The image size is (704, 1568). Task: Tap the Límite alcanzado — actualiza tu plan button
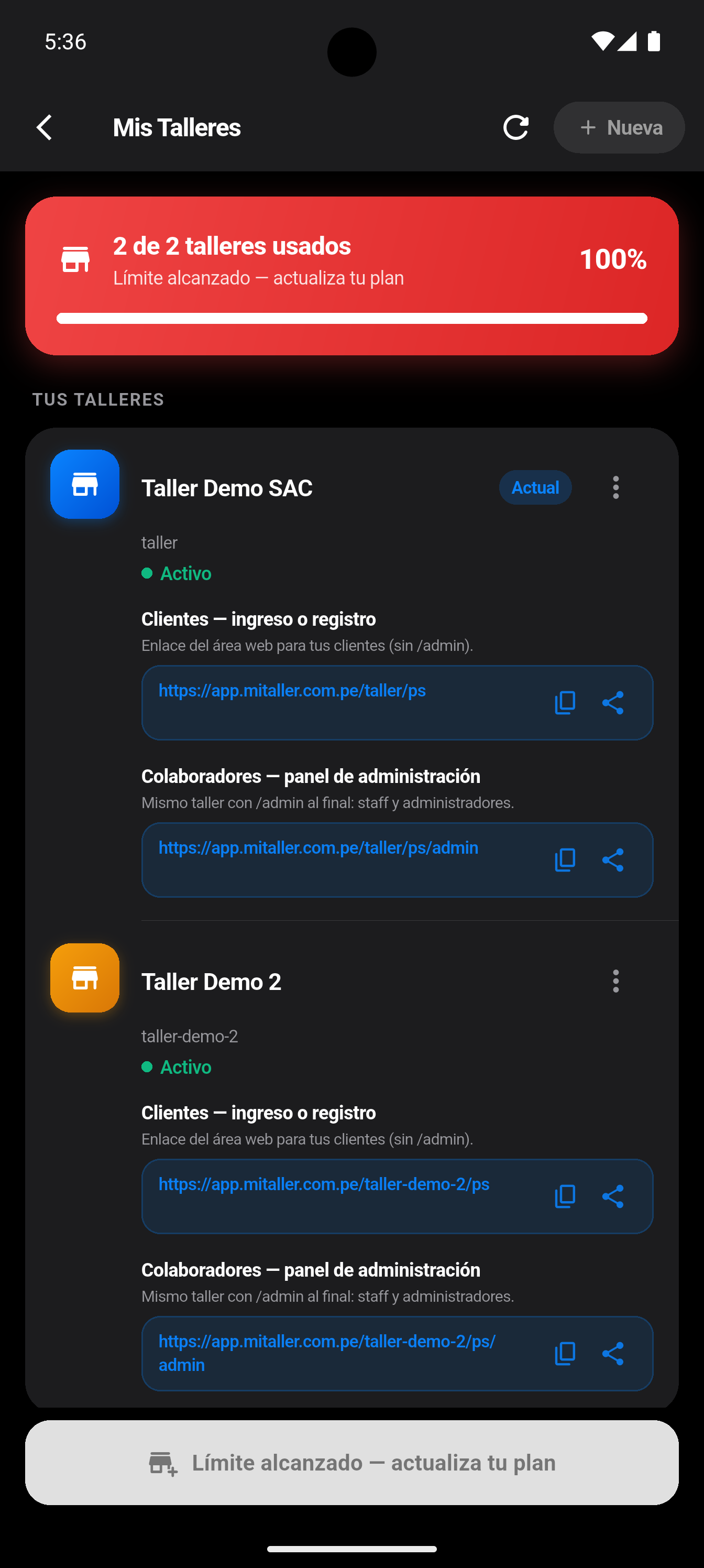coord(351,1462)
